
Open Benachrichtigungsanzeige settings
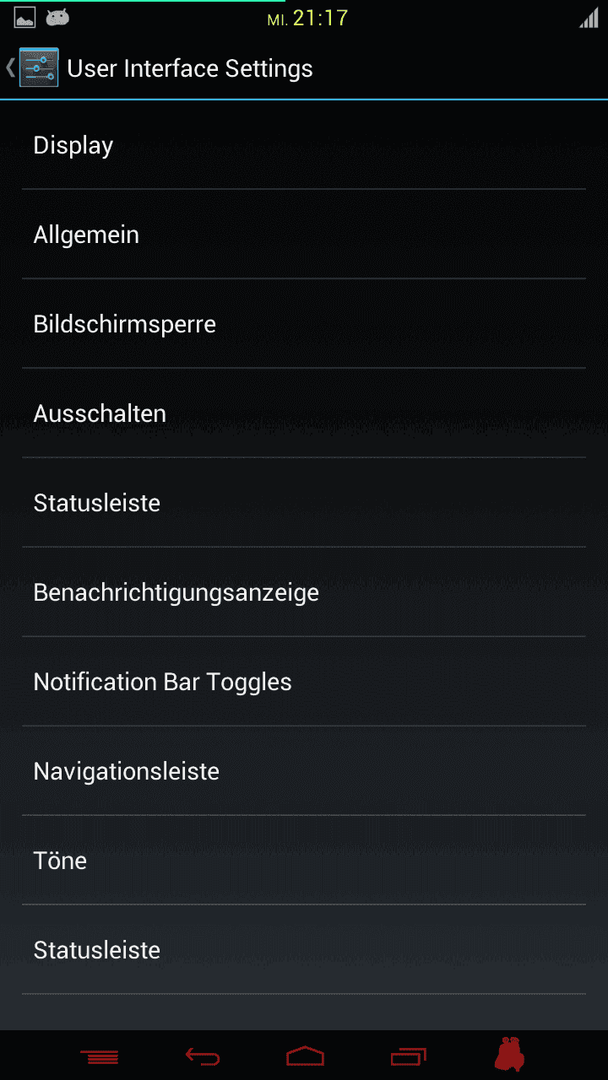coord(304,592)
